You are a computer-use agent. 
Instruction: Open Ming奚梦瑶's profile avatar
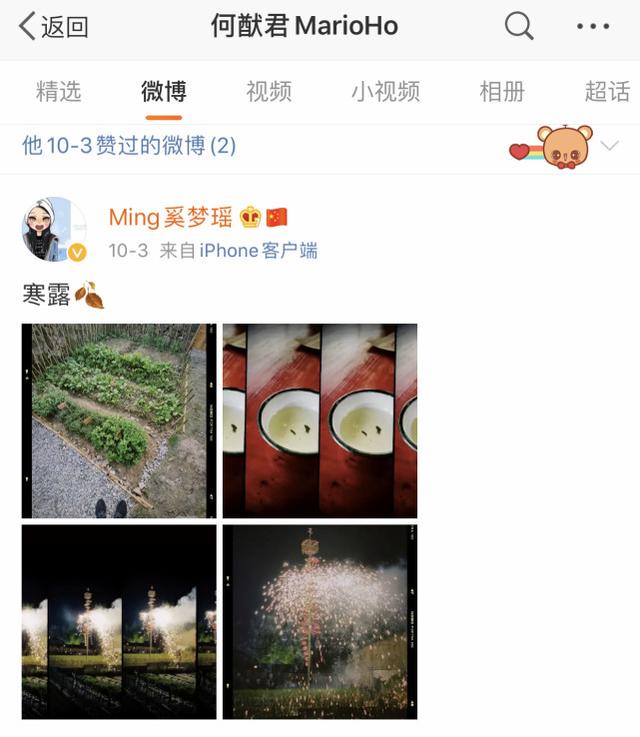pyautogui.click(x=54, y=229)
